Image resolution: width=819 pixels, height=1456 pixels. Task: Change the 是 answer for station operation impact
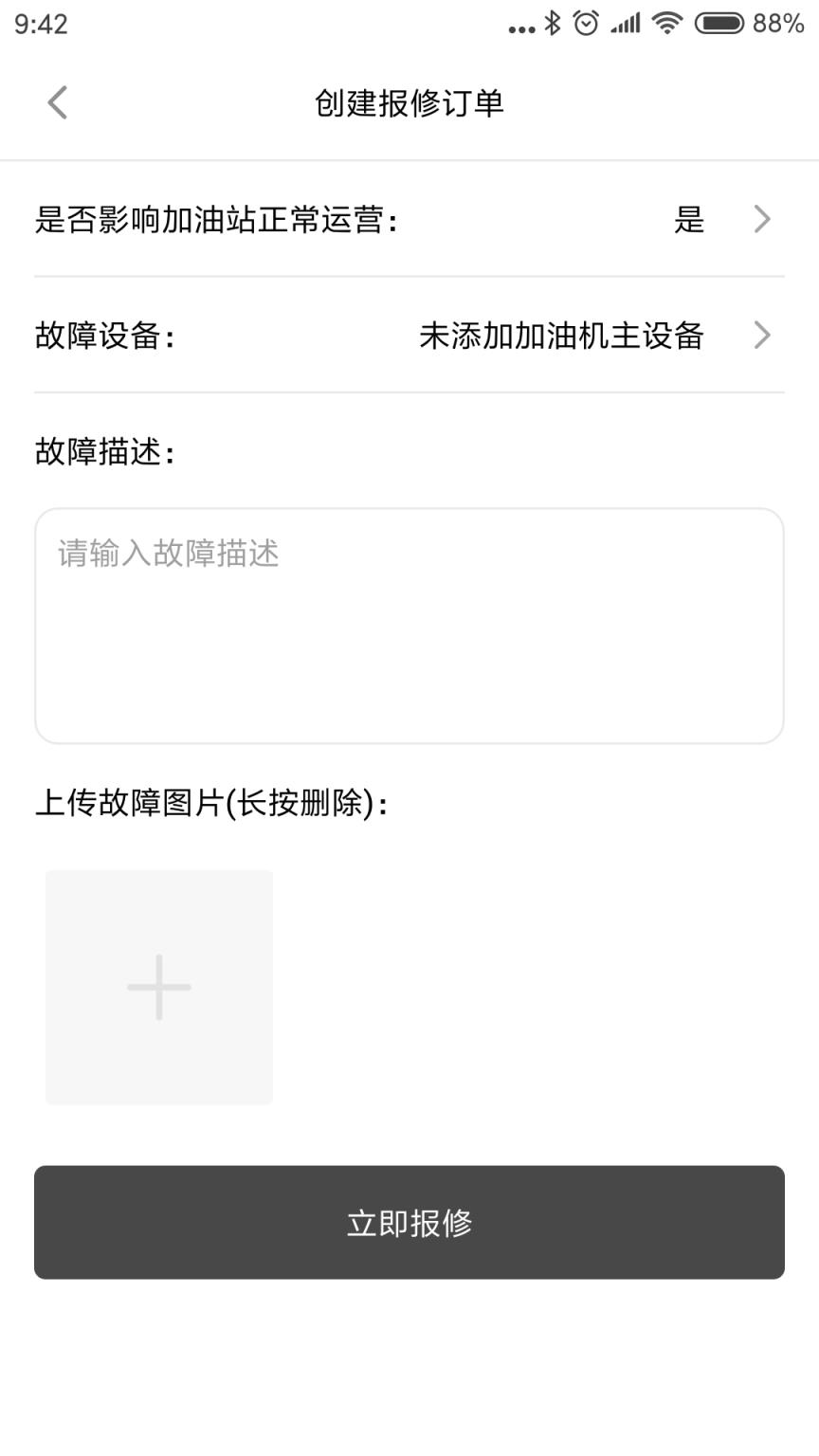(x=691, y=219)
